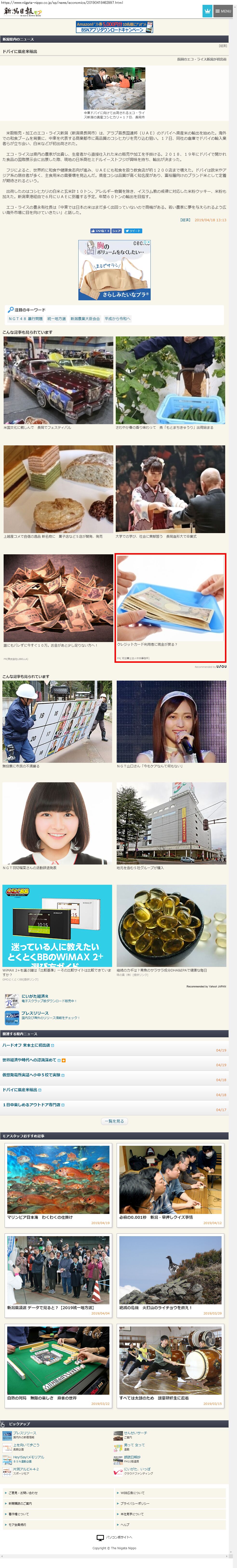Open the NGT山口さん article card
This screenshot has width=237, height=1568.
[171, 724]
